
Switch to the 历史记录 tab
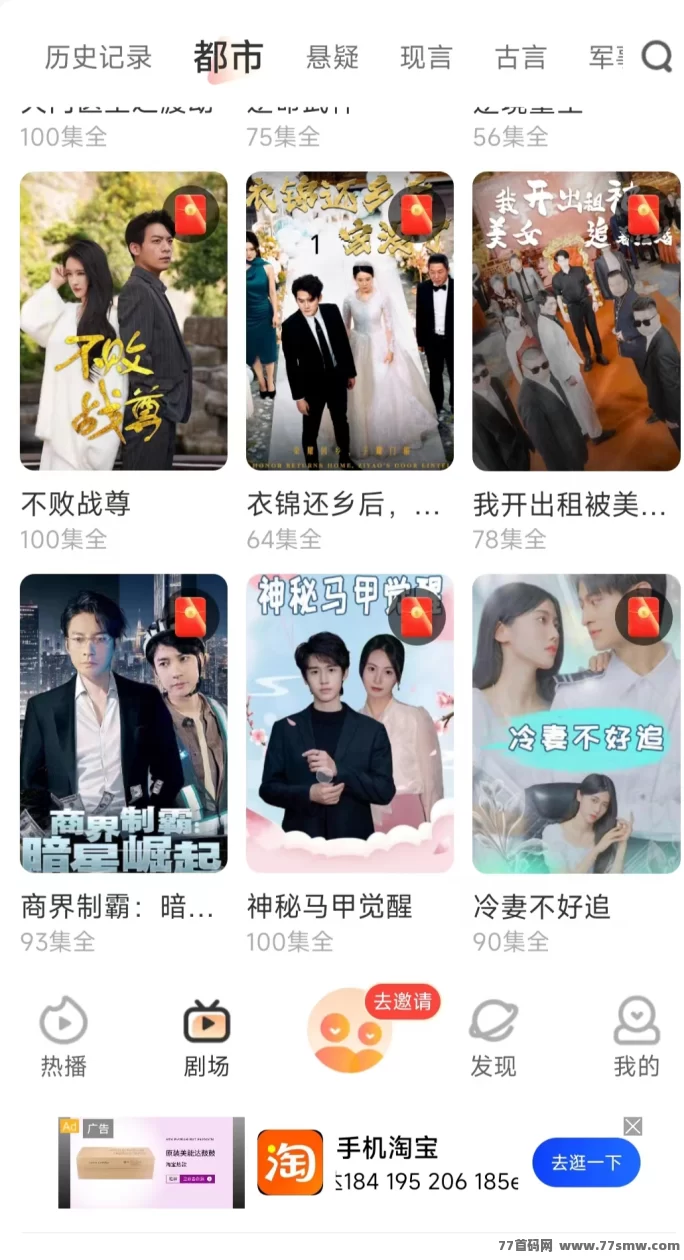[x=98, y=57]
